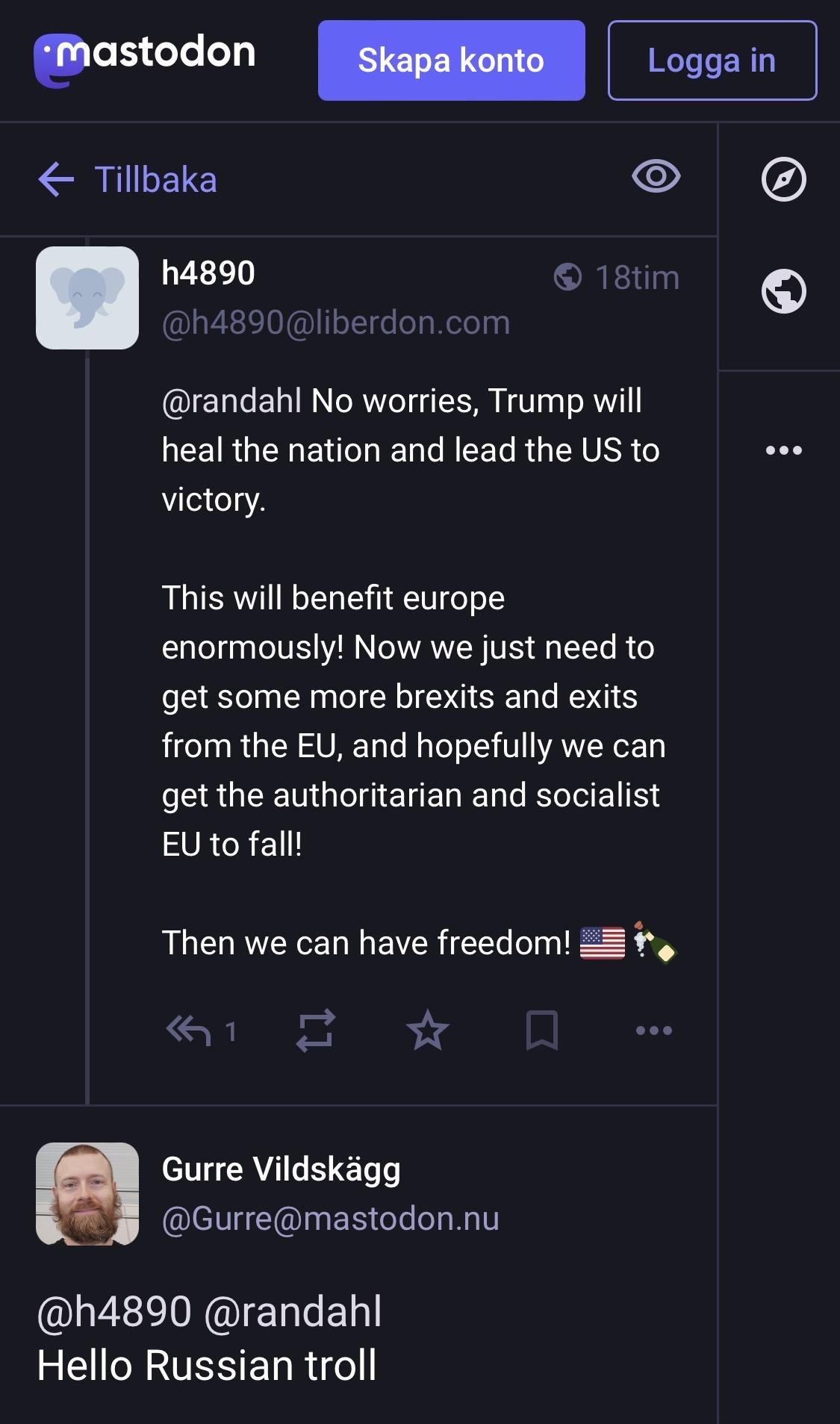Open the sidebar three-dots menu

pos(783,450)
